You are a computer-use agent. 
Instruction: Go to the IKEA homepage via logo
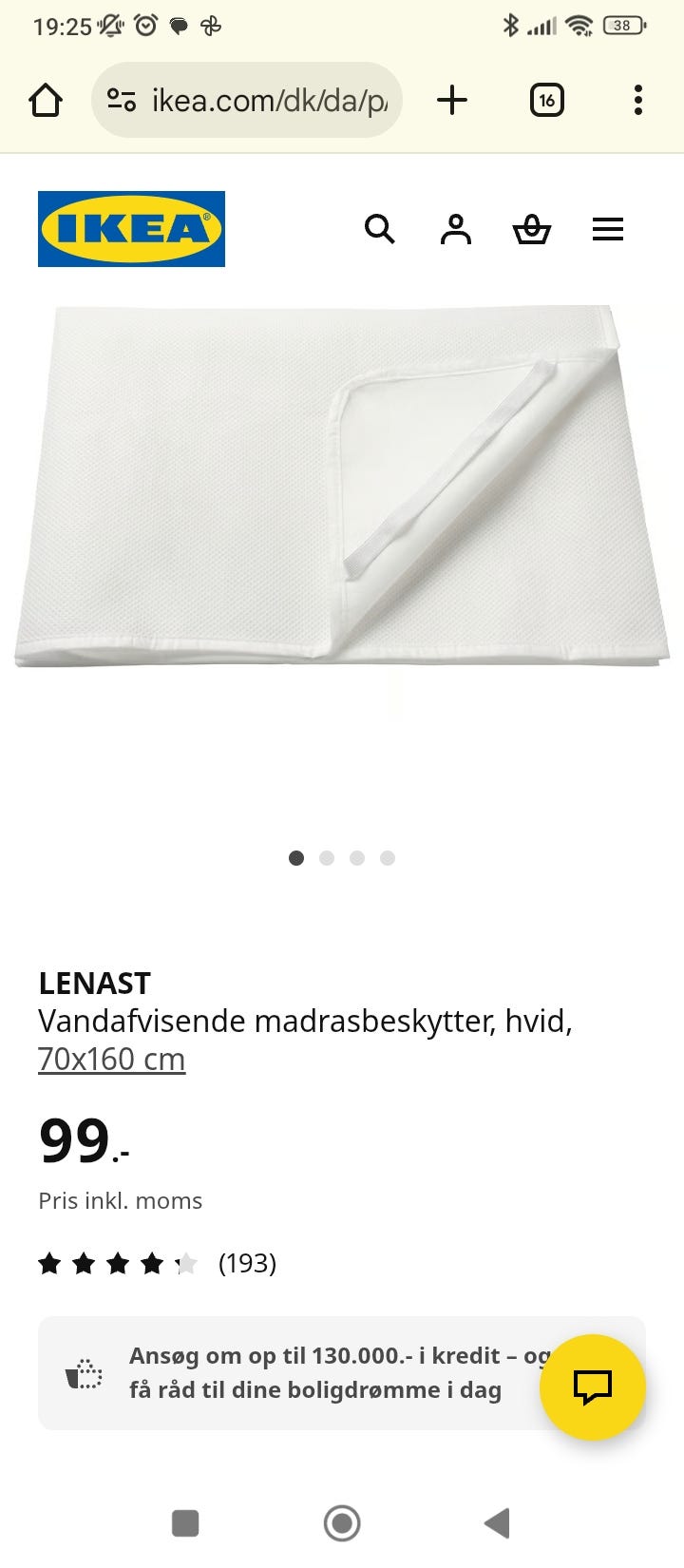tap(131, 229)
